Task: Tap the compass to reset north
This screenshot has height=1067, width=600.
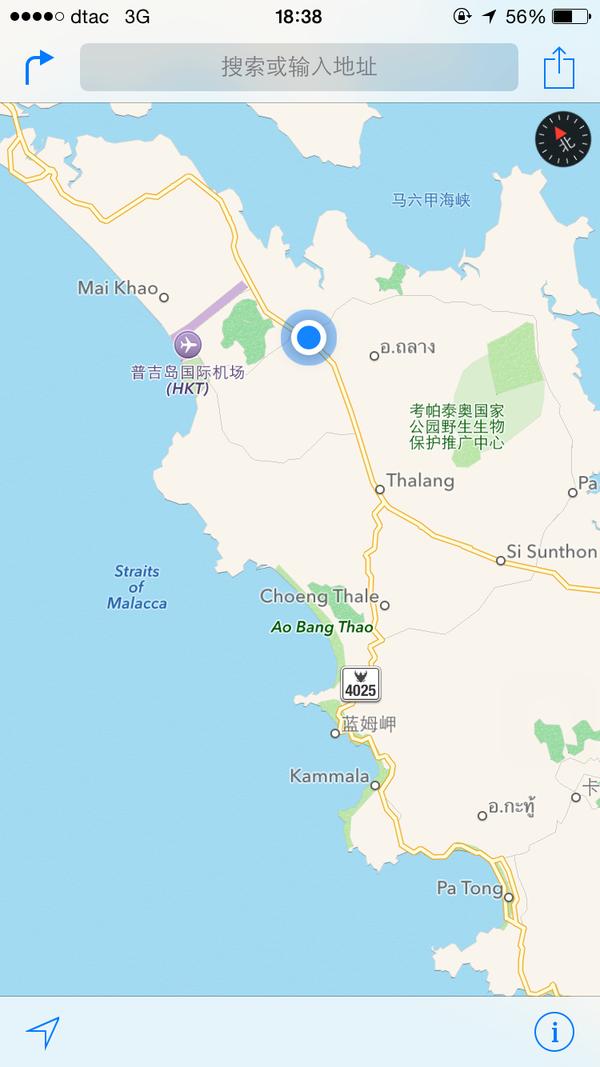Action: [x=563, y=139]
